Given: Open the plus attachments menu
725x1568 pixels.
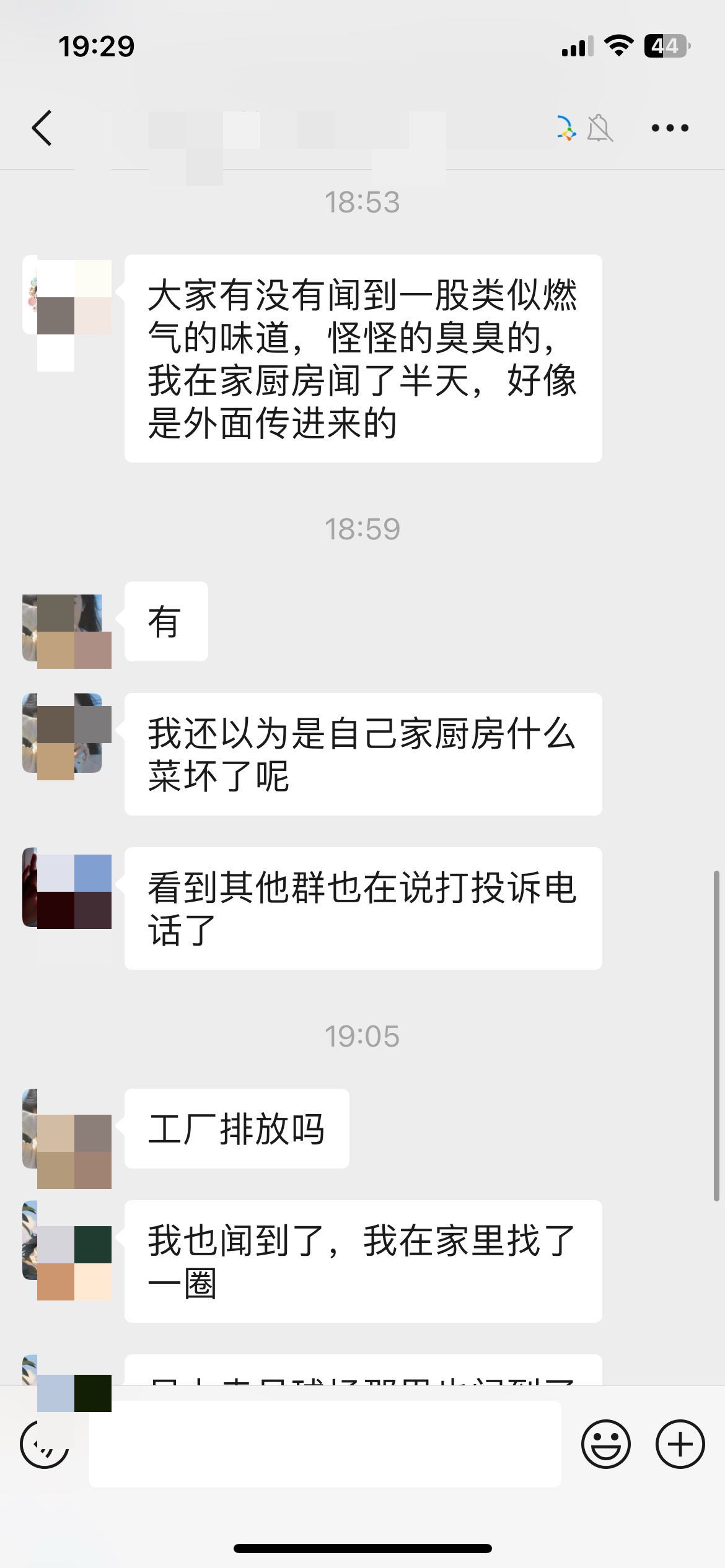Looking at the screenshot, I should [x=680, y=1444].
